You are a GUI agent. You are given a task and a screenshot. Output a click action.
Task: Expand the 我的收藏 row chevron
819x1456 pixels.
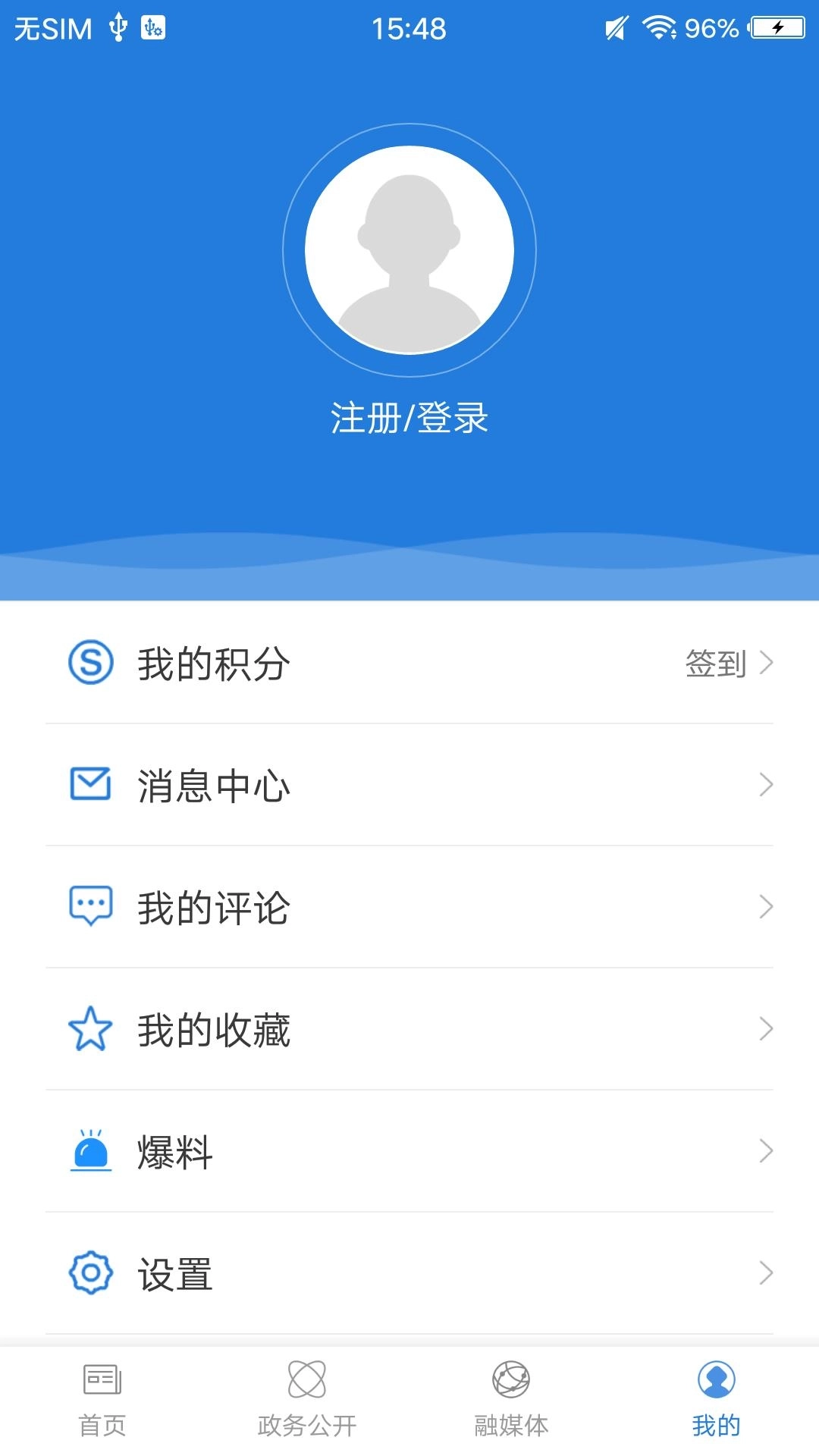pyautogui.click(x=767, y=1031)
